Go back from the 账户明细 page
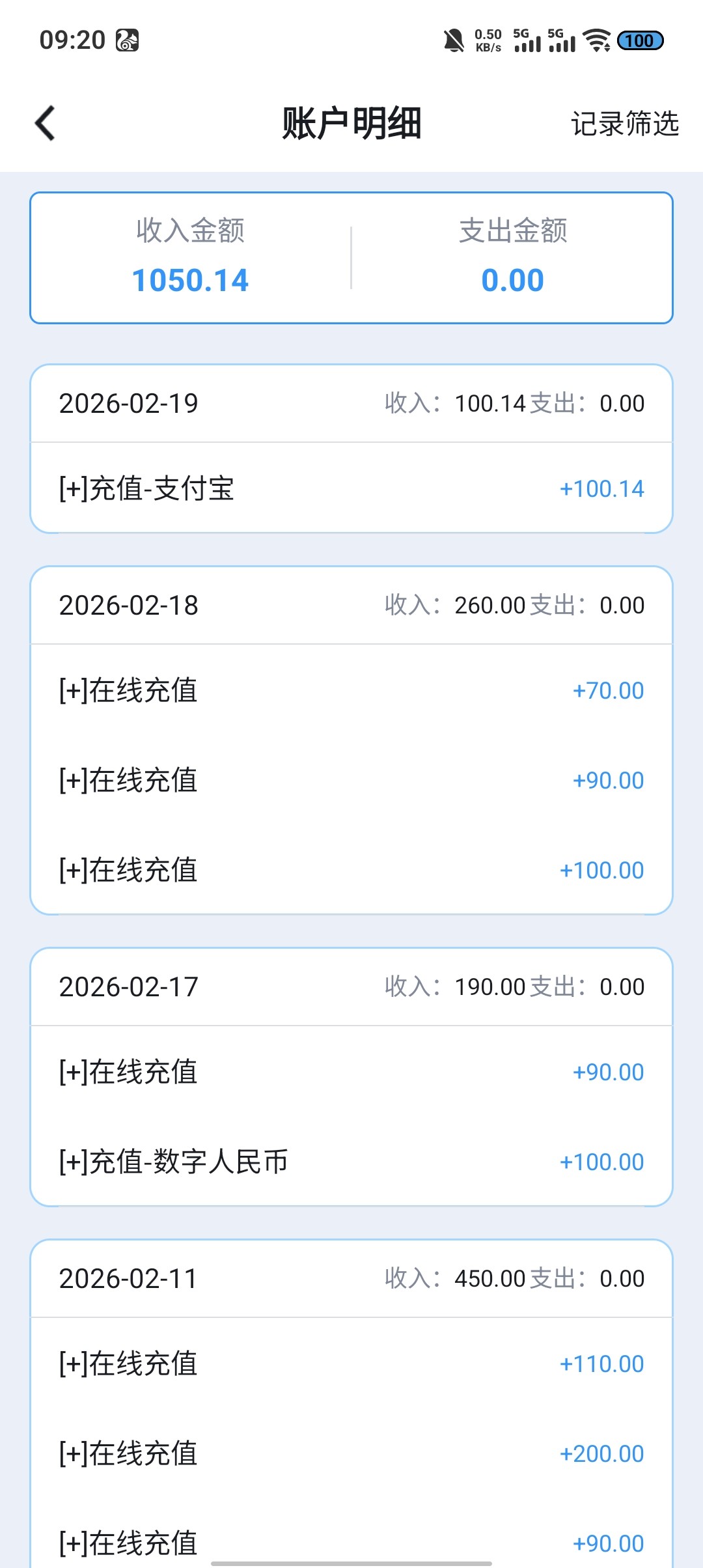The image size is (703, 1568). pyautogui.click(x=45, y=123)
